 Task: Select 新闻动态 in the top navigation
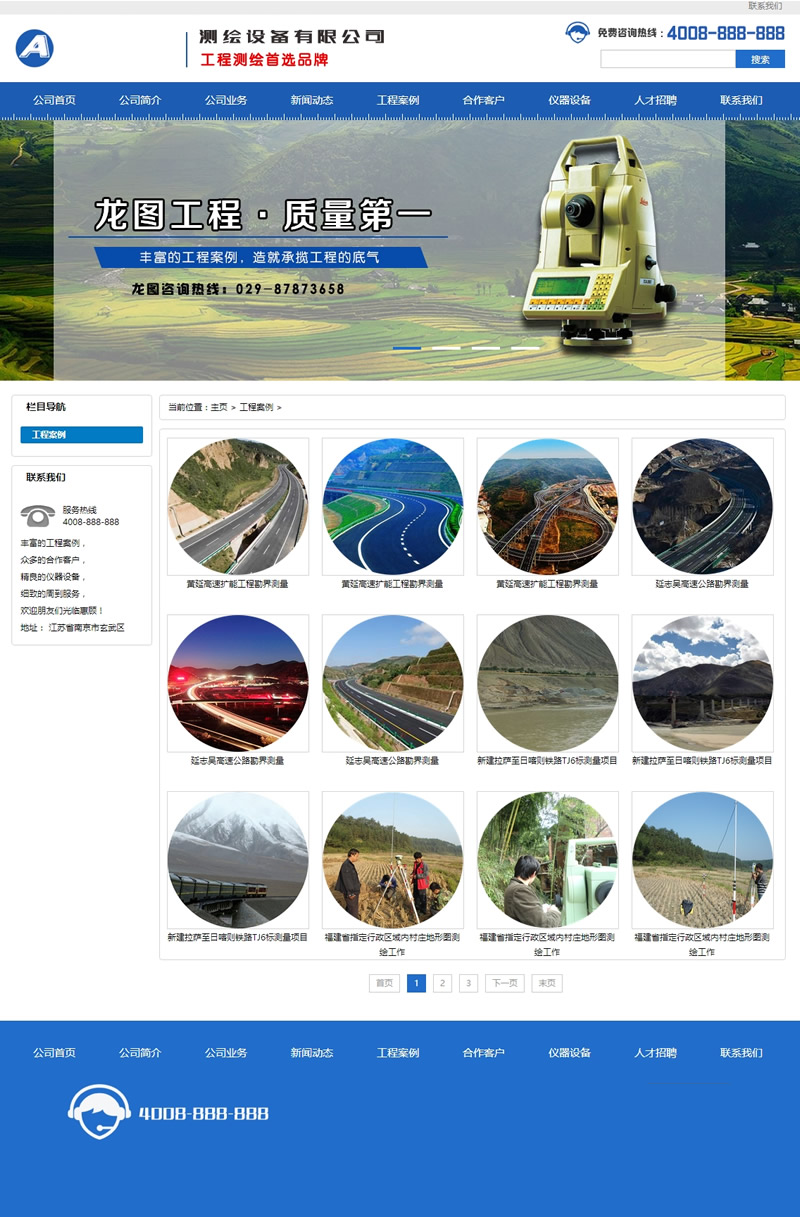click(x=312, y=100)
